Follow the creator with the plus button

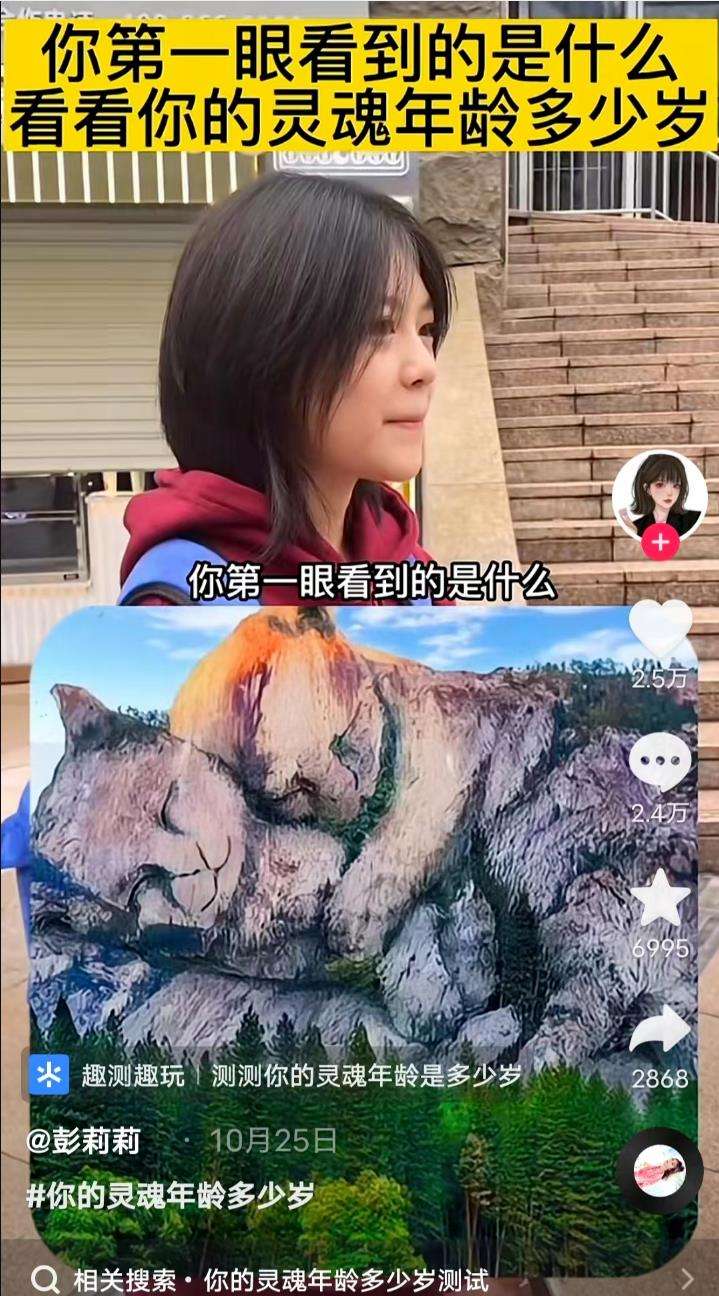[x=660, y=543]
